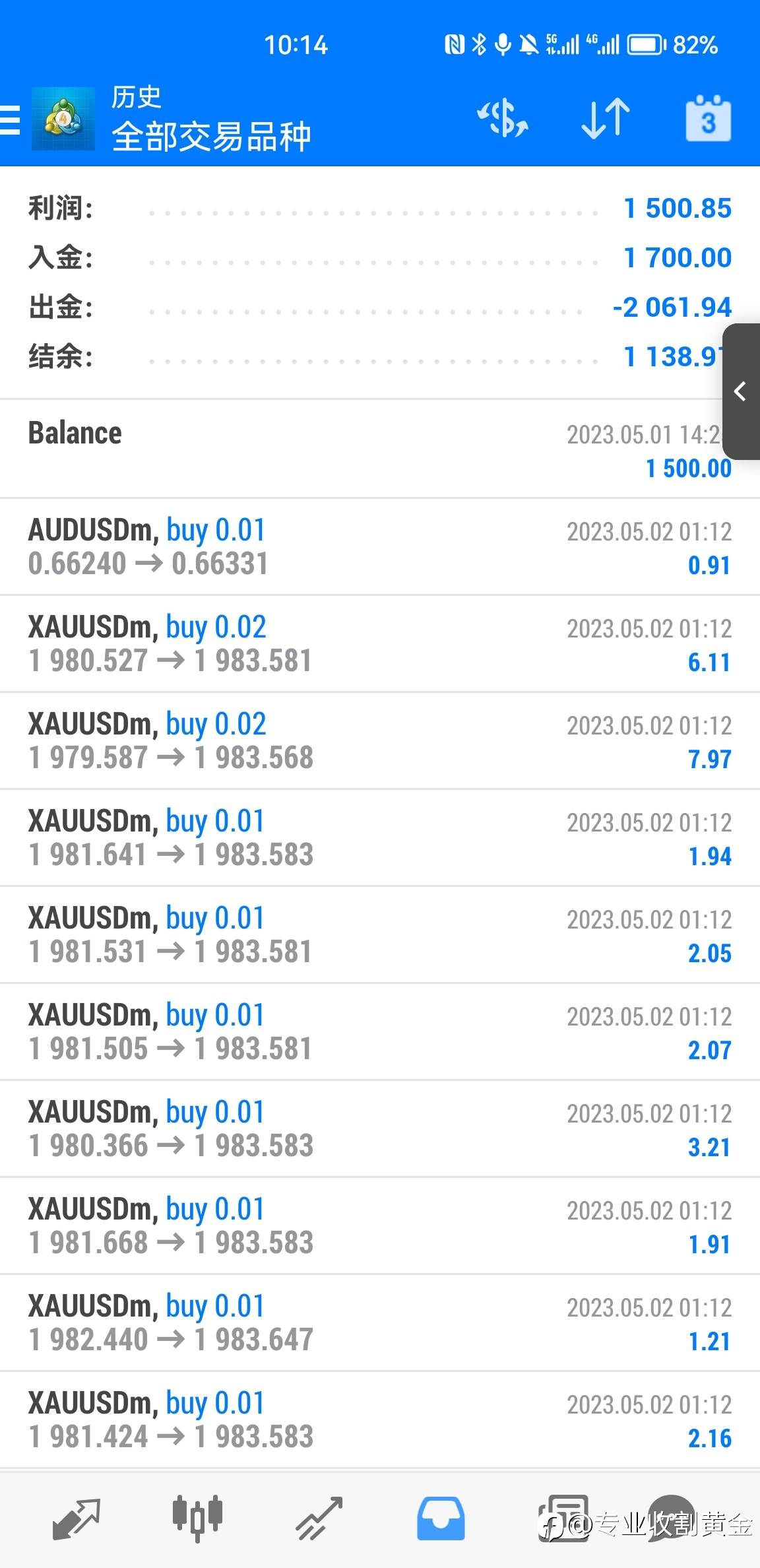View the XAUUSDm trade opened at 1 982.440
The width and height of the screenshot is (760, 1568).
tap(380, 1323)
